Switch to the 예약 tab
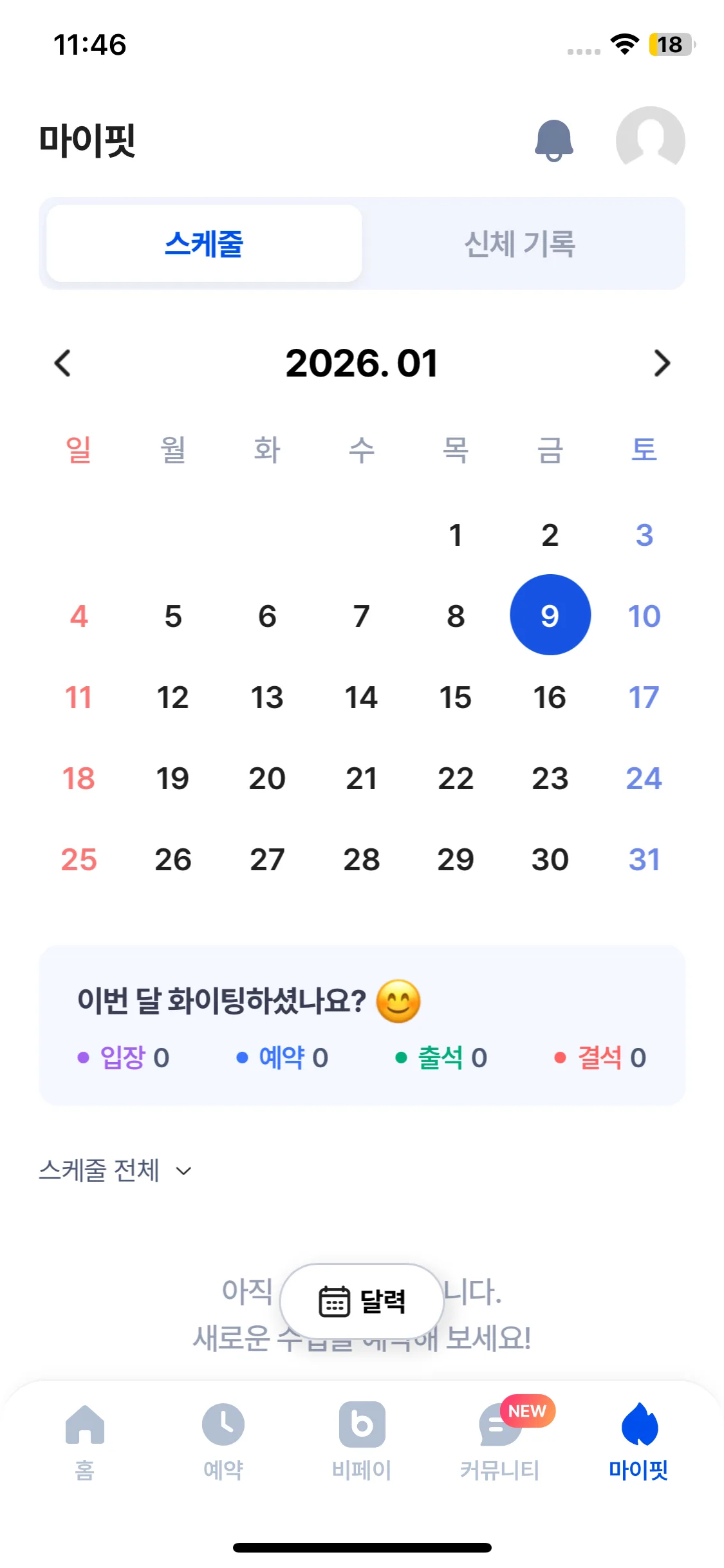The width and height of the screenshot is (724, 1568). coord(223,1441)
